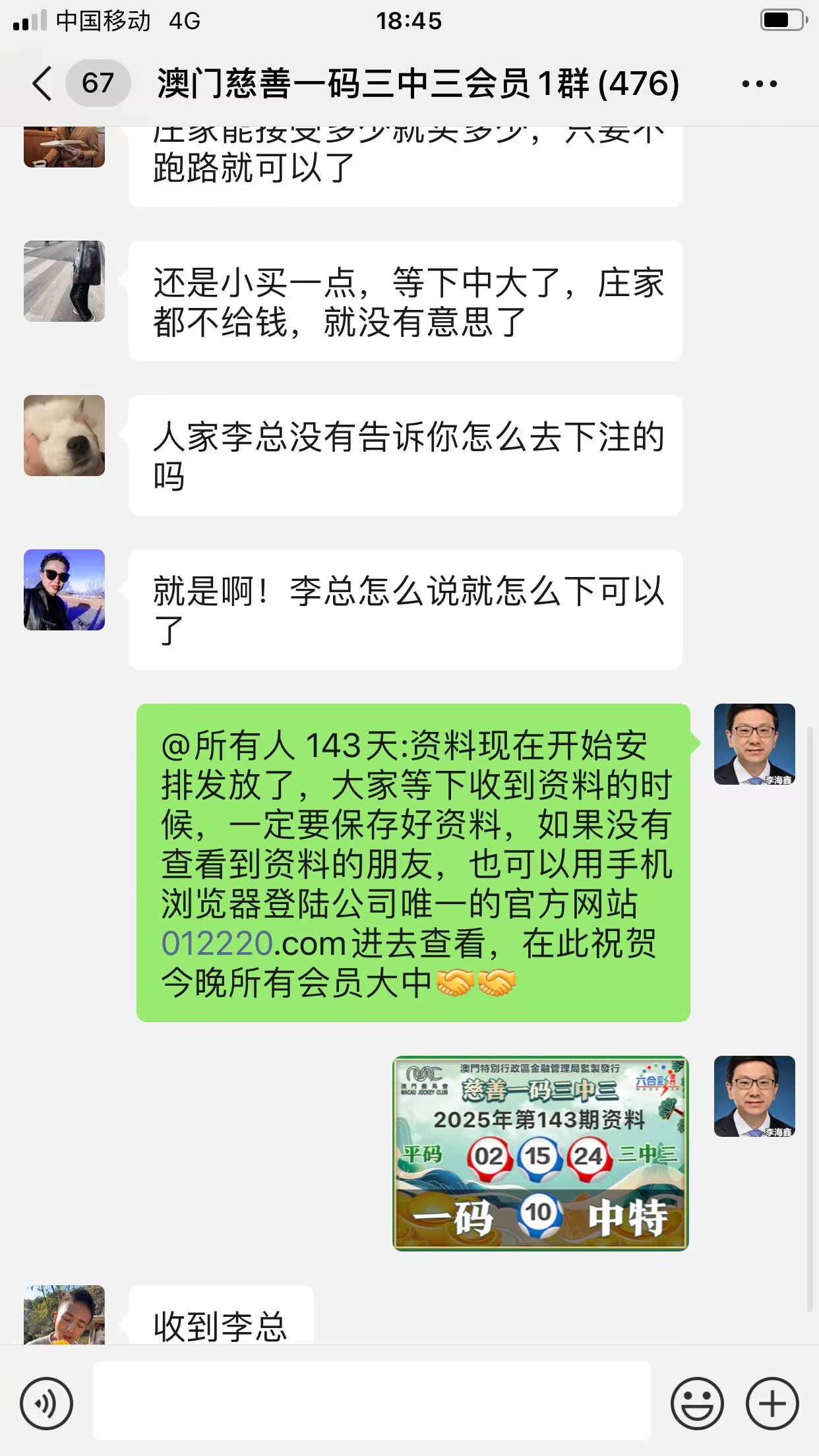Open avatar next to 还是小买一点 message
Image resolution: width=819 pixels, height=1456 pixels.
[x=65, y=282]
